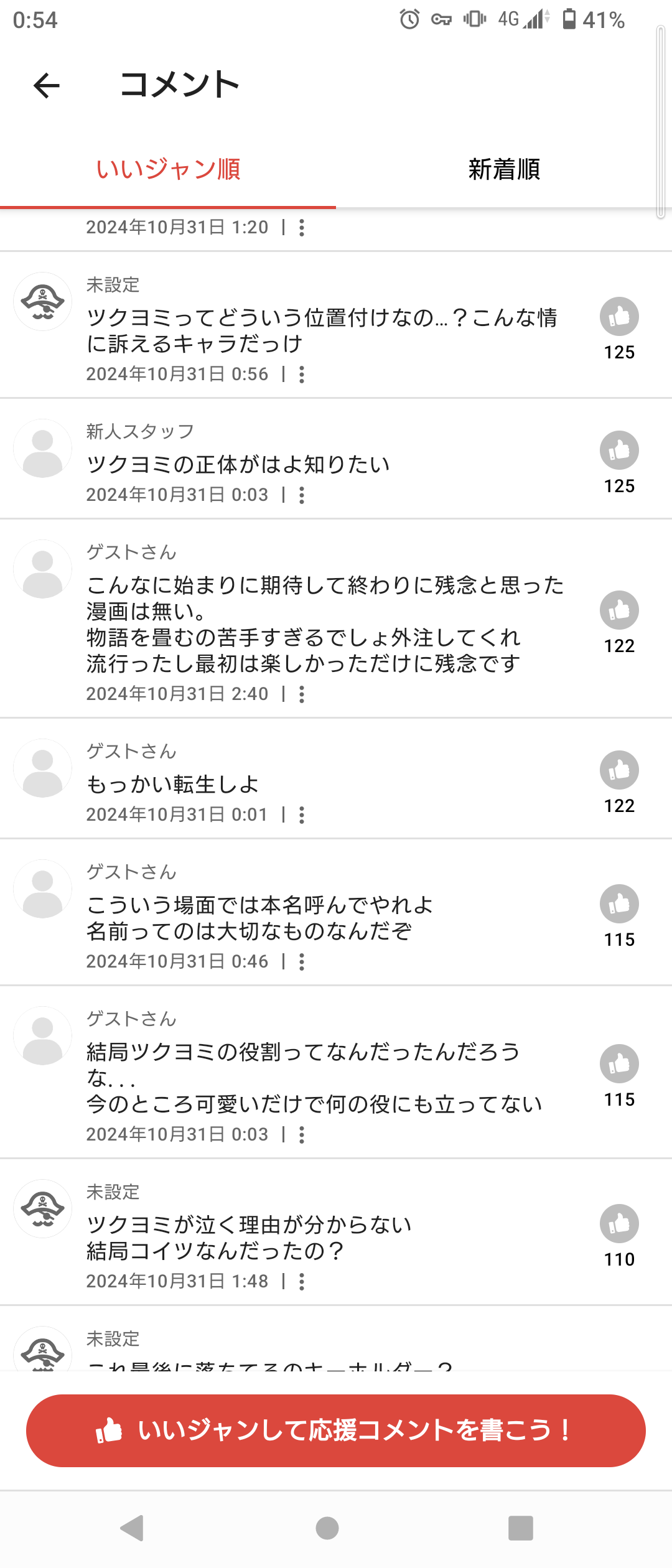Open options for the comment posted 2024年10月31日 0:46

pyautogui.click(x=302, y=962)
